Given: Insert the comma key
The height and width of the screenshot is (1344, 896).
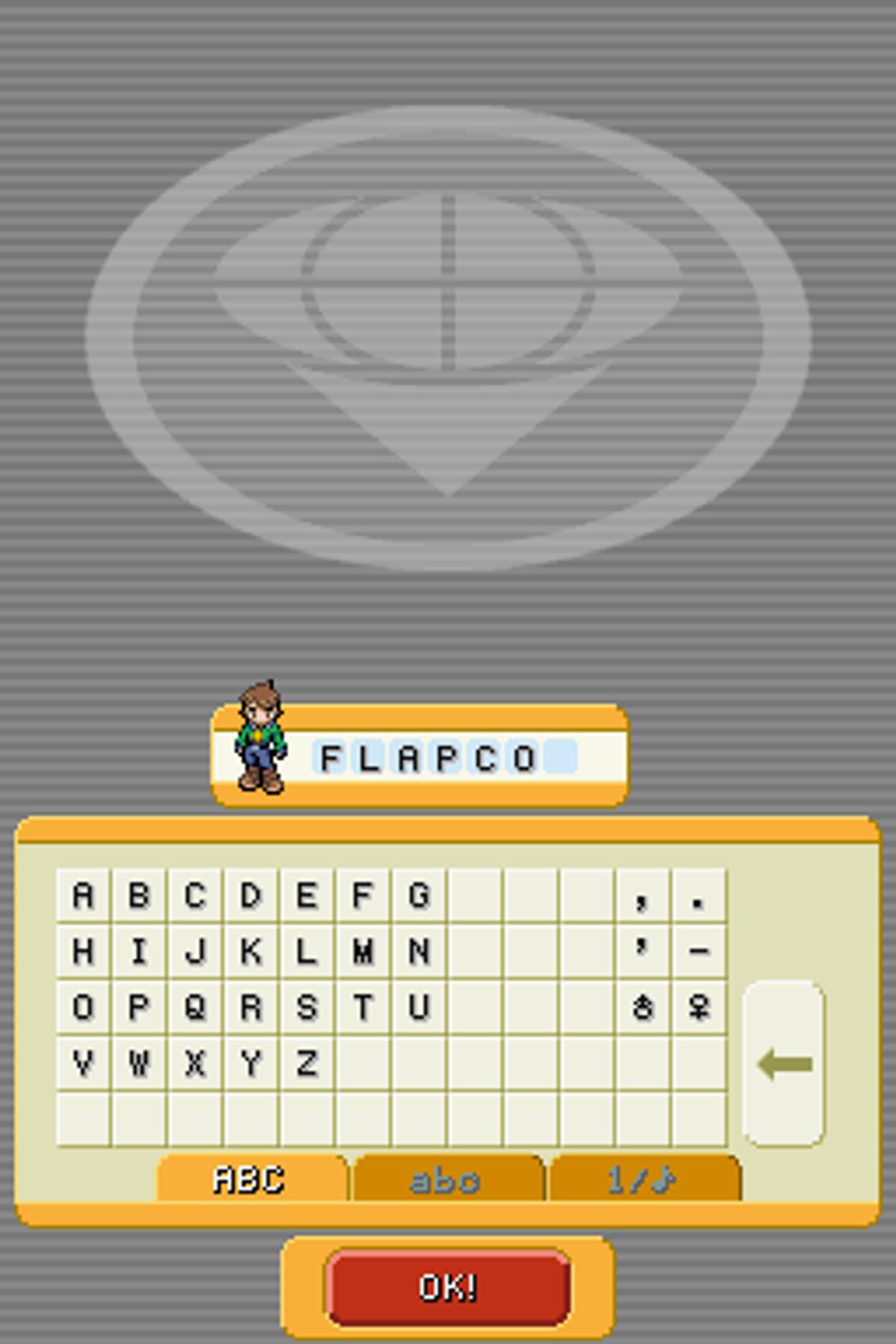Looking at the screenshot, I should [x=642, y=895].
